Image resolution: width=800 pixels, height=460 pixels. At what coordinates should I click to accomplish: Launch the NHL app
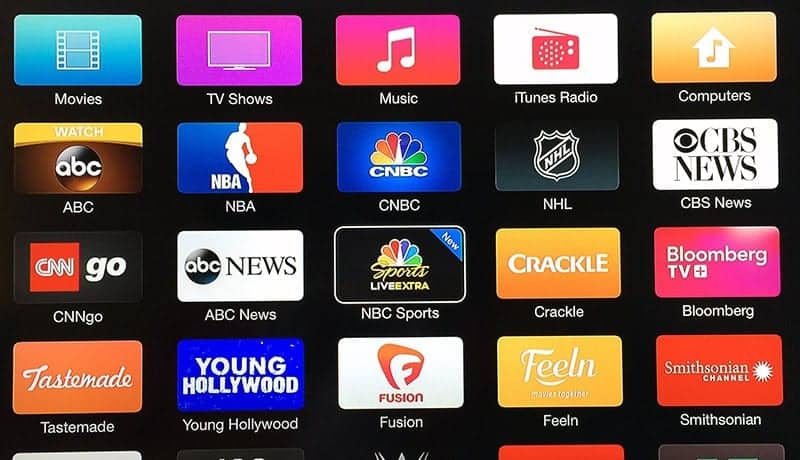click(x=556, y=156)
